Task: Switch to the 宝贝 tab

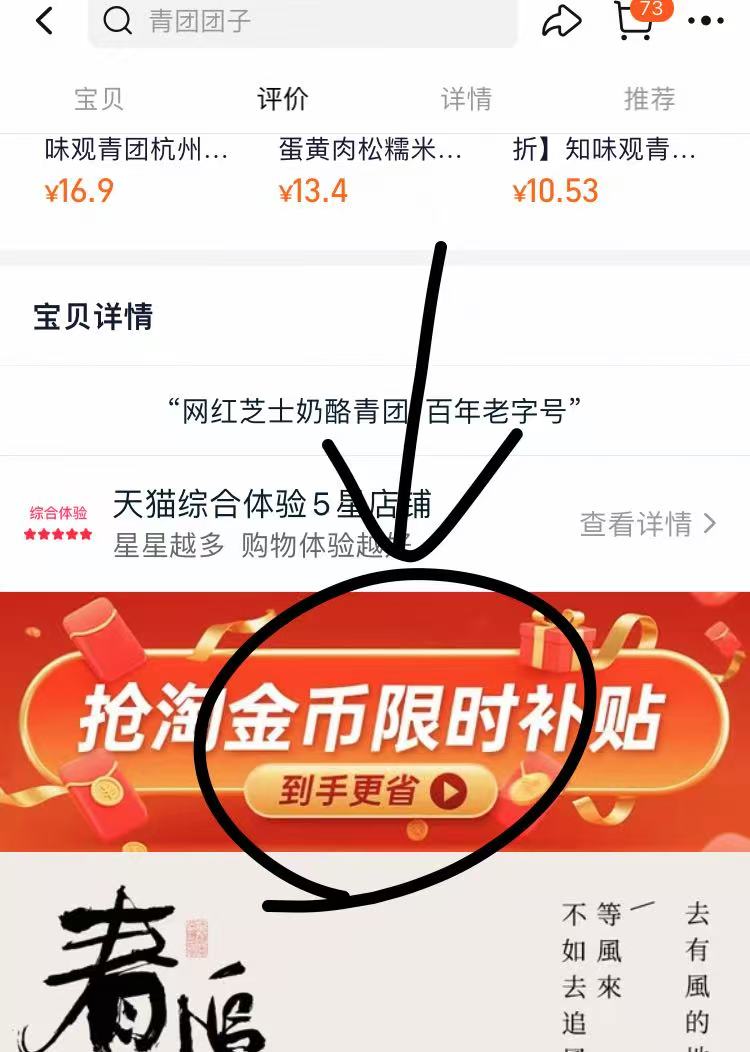Action: (99, 99)
